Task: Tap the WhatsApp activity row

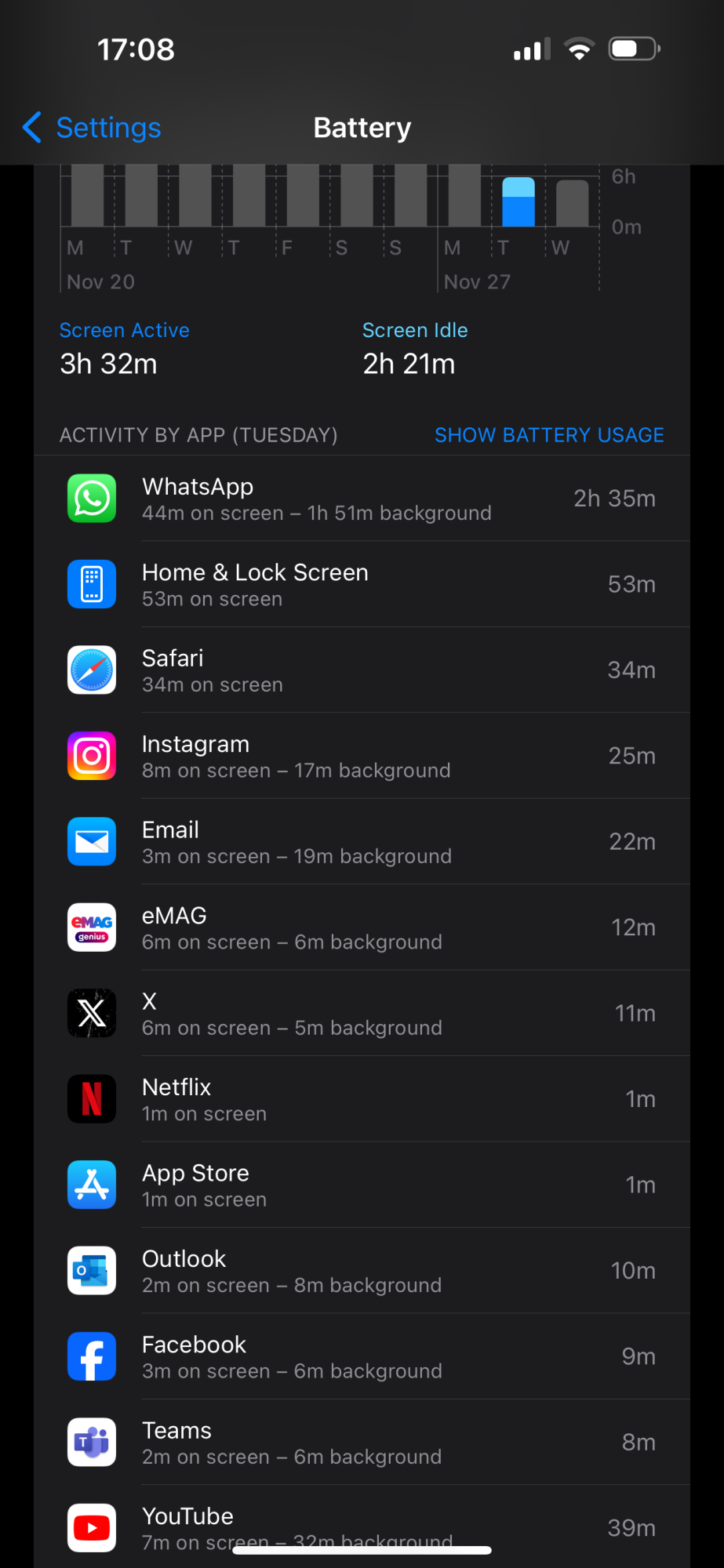Action: point(362,499)
